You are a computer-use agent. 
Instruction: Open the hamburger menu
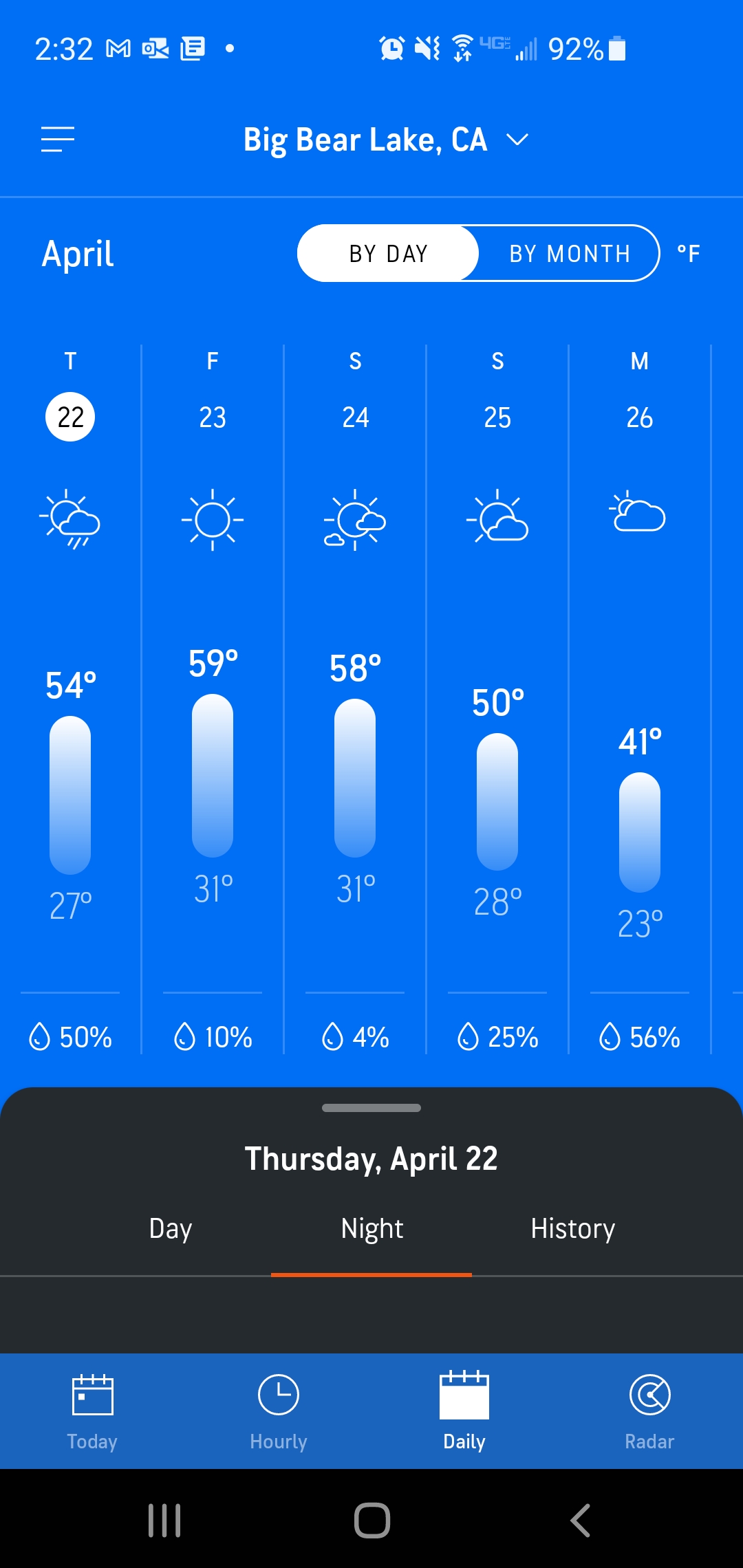(58, 140)
